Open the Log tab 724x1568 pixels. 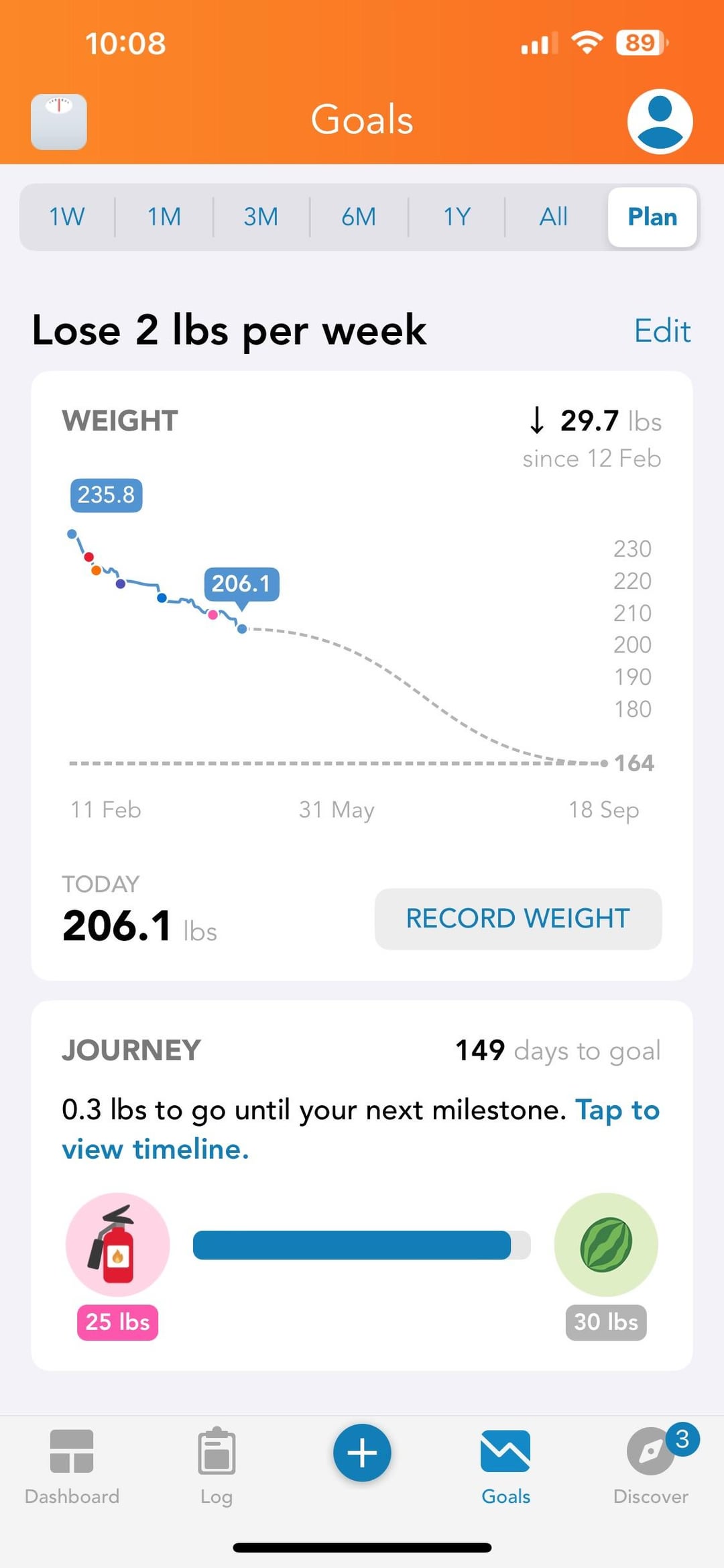click(x=217, y=1467)
